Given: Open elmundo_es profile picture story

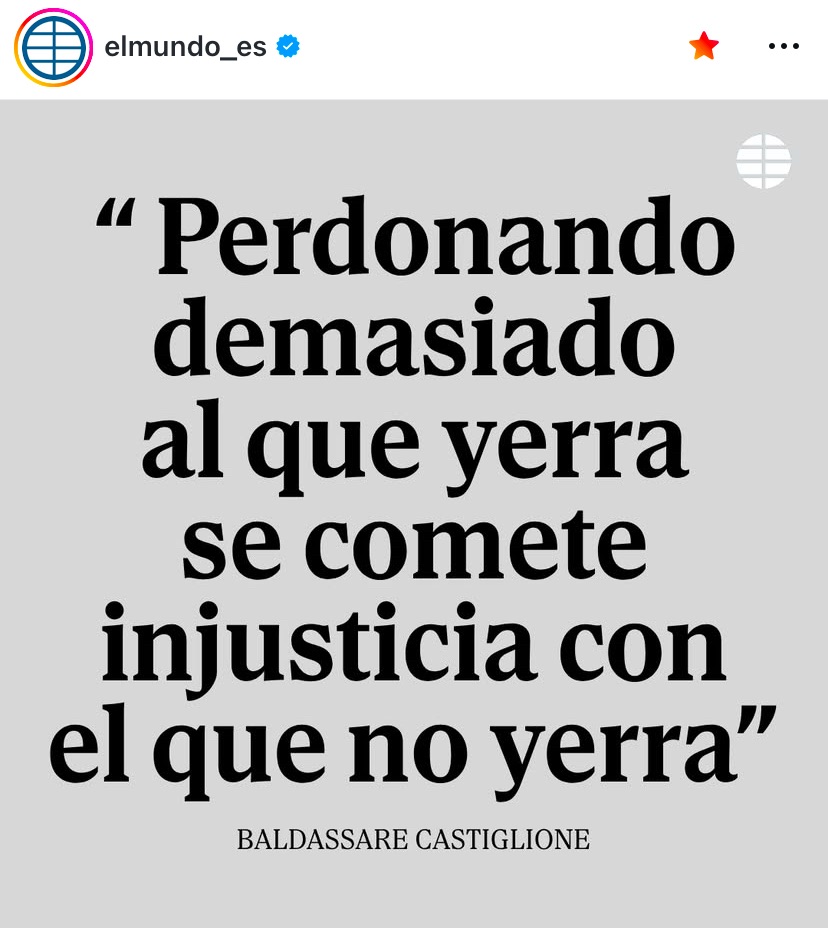Looking at the screenshot, I should click(53, 47).
